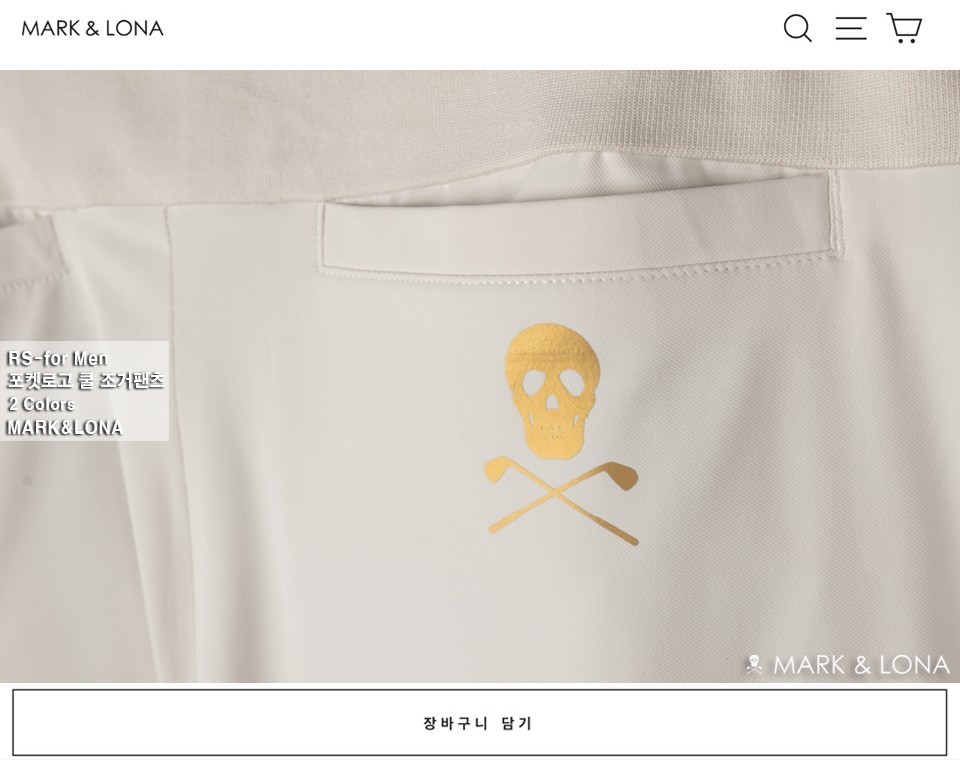
Task: View the shopping cart
Action: click(x=904, y=28)
